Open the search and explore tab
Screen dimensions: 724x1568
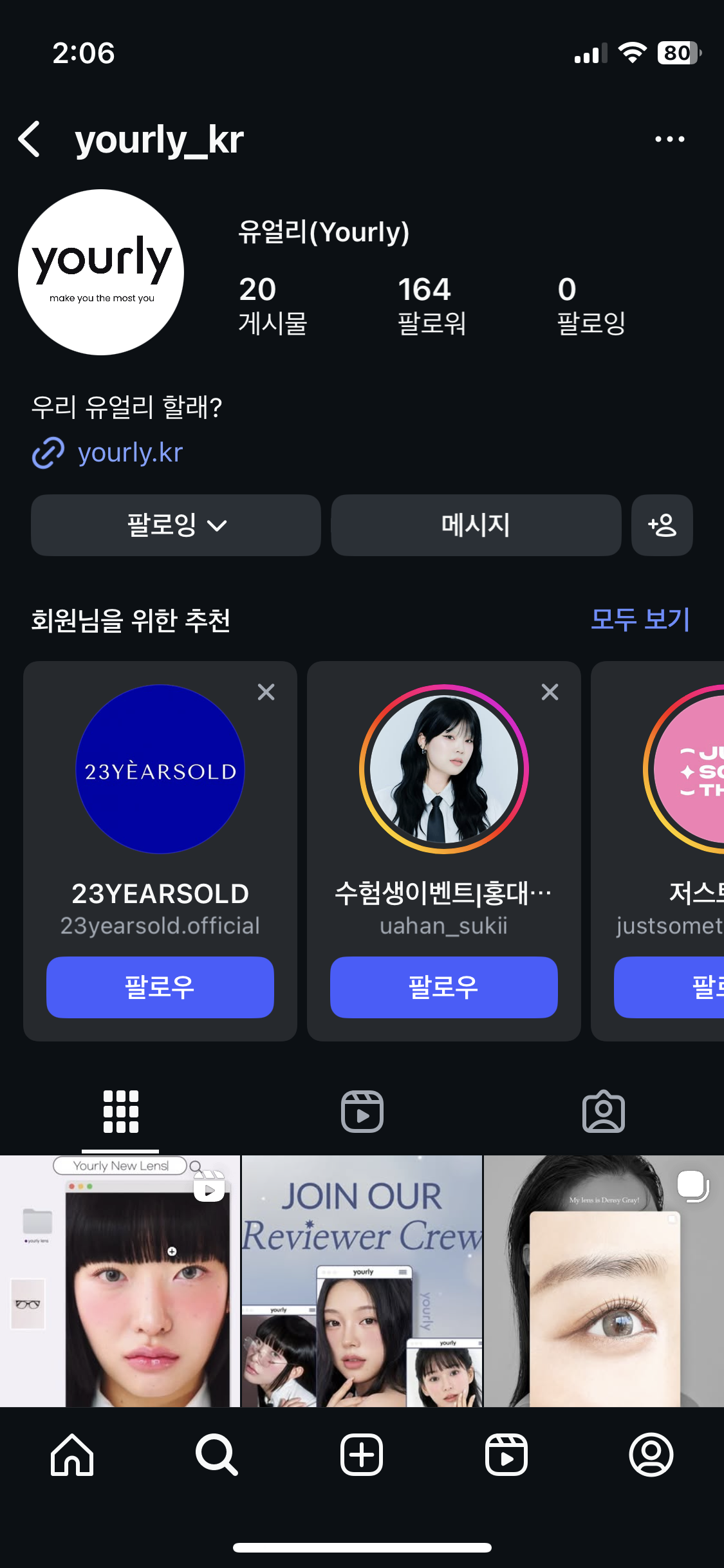[217, 1455]
